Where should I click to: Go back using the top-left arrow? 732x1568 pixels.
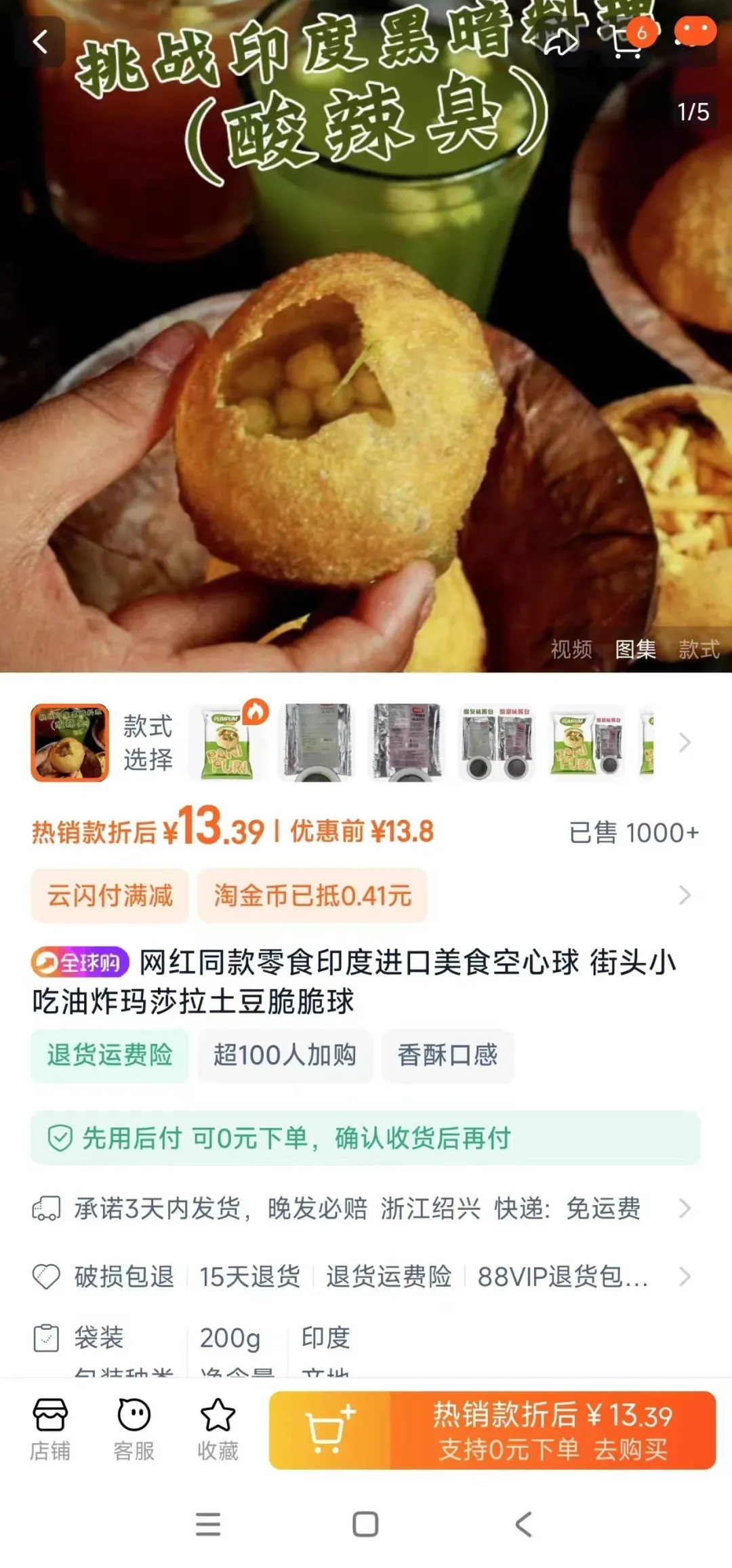coord(41,42)
